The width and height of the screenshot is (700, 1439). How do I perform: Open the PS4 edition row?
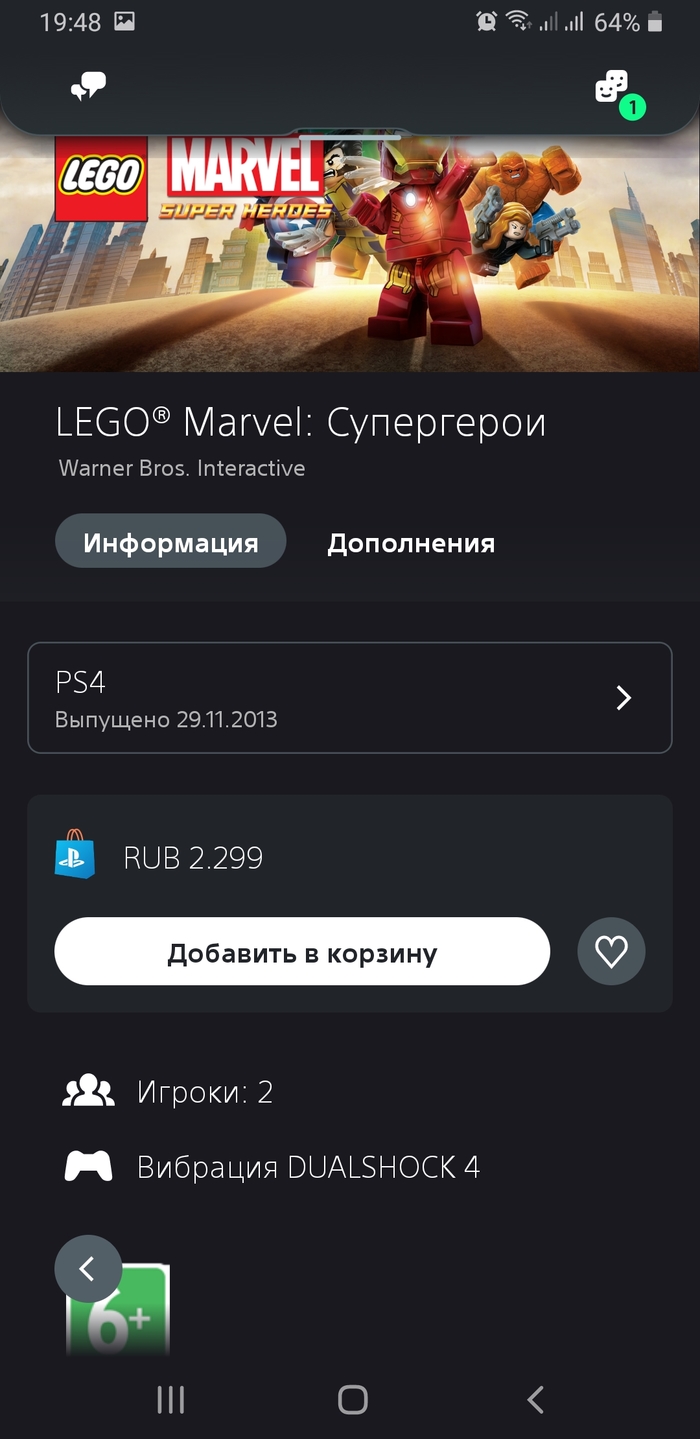coord(350,698)
